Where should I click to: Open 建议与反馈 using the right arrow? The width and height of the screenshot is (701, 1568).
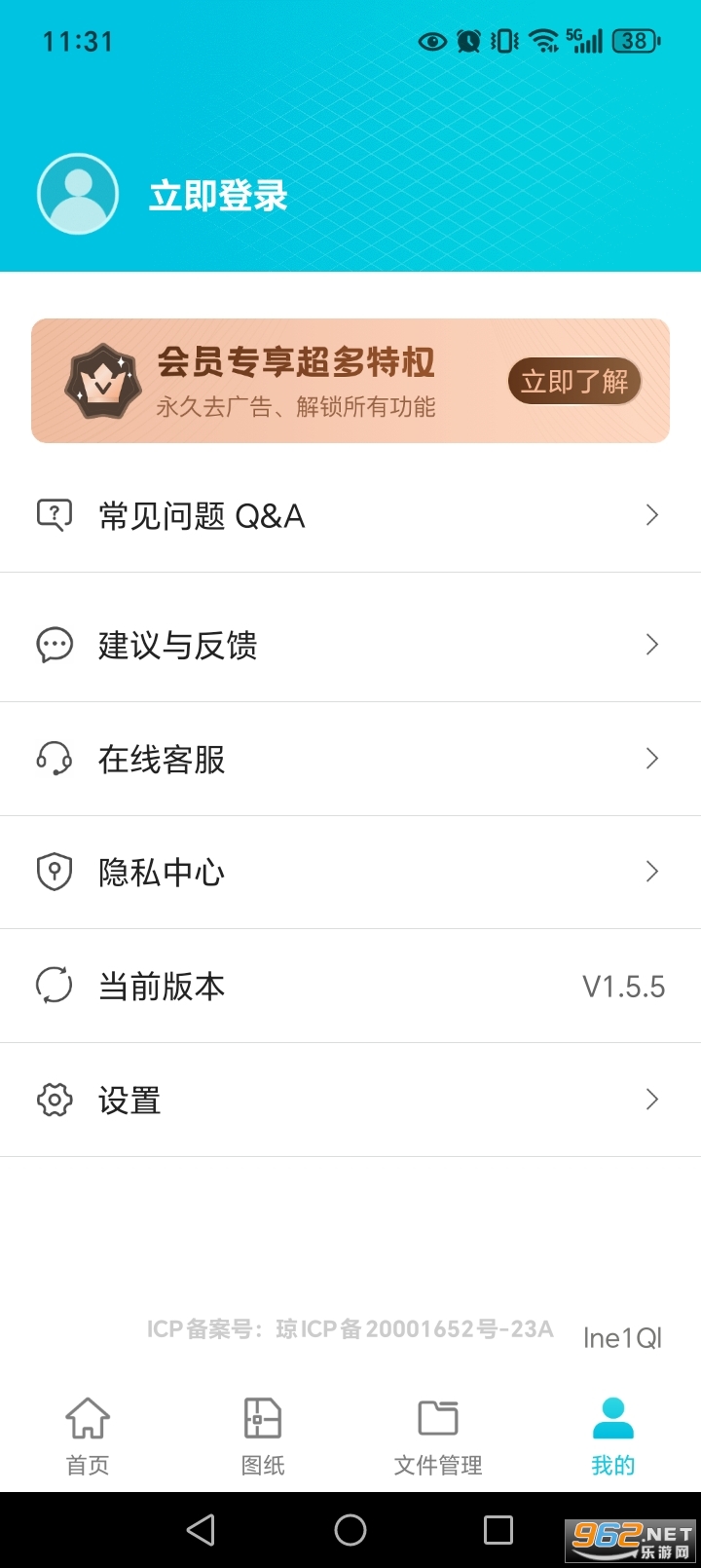pyautogui.click(x=650, y=645)
